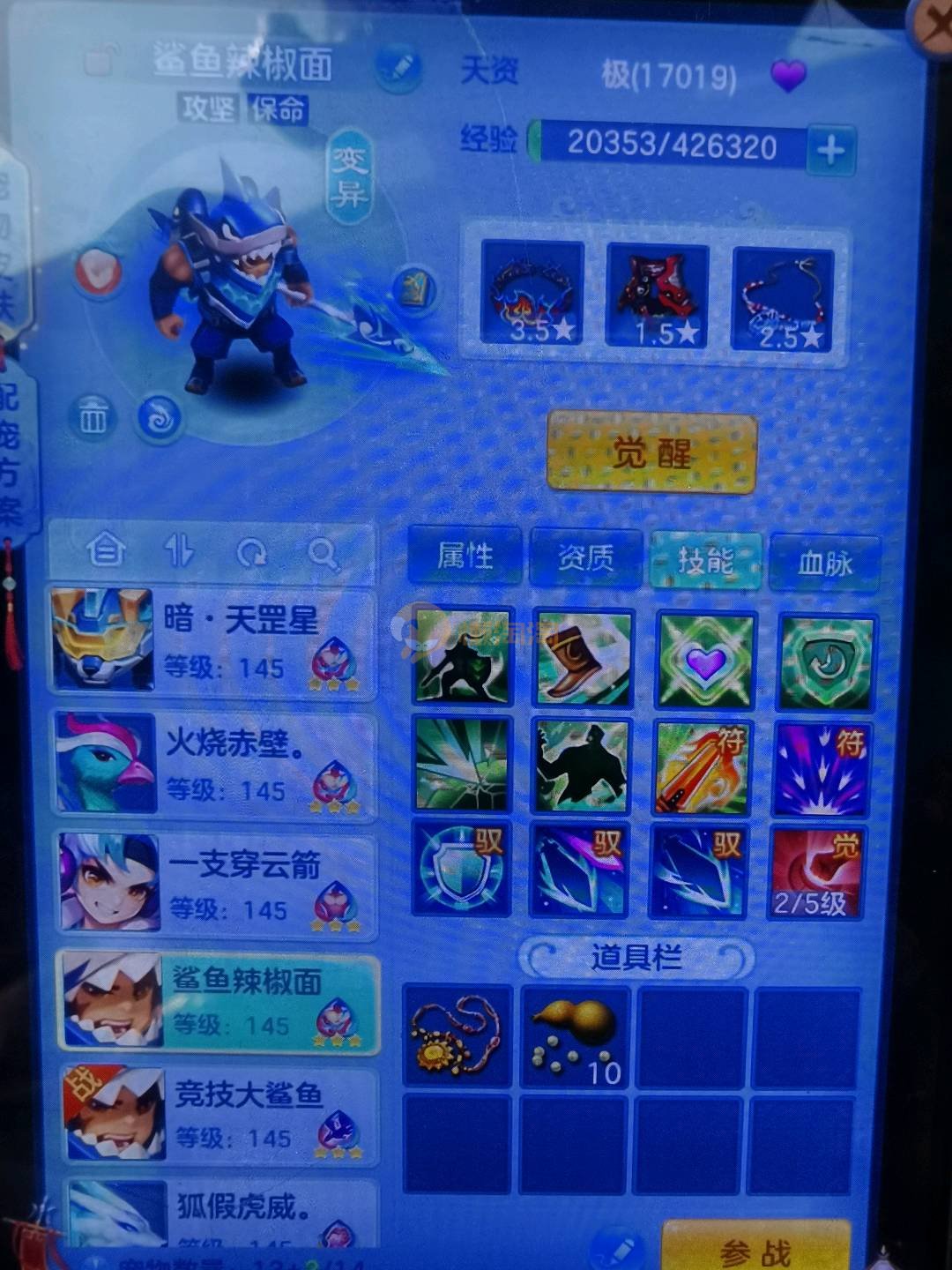Add experience with the plus button
This screenshot has height=1270, width=952.
click(x=829, y=148)
